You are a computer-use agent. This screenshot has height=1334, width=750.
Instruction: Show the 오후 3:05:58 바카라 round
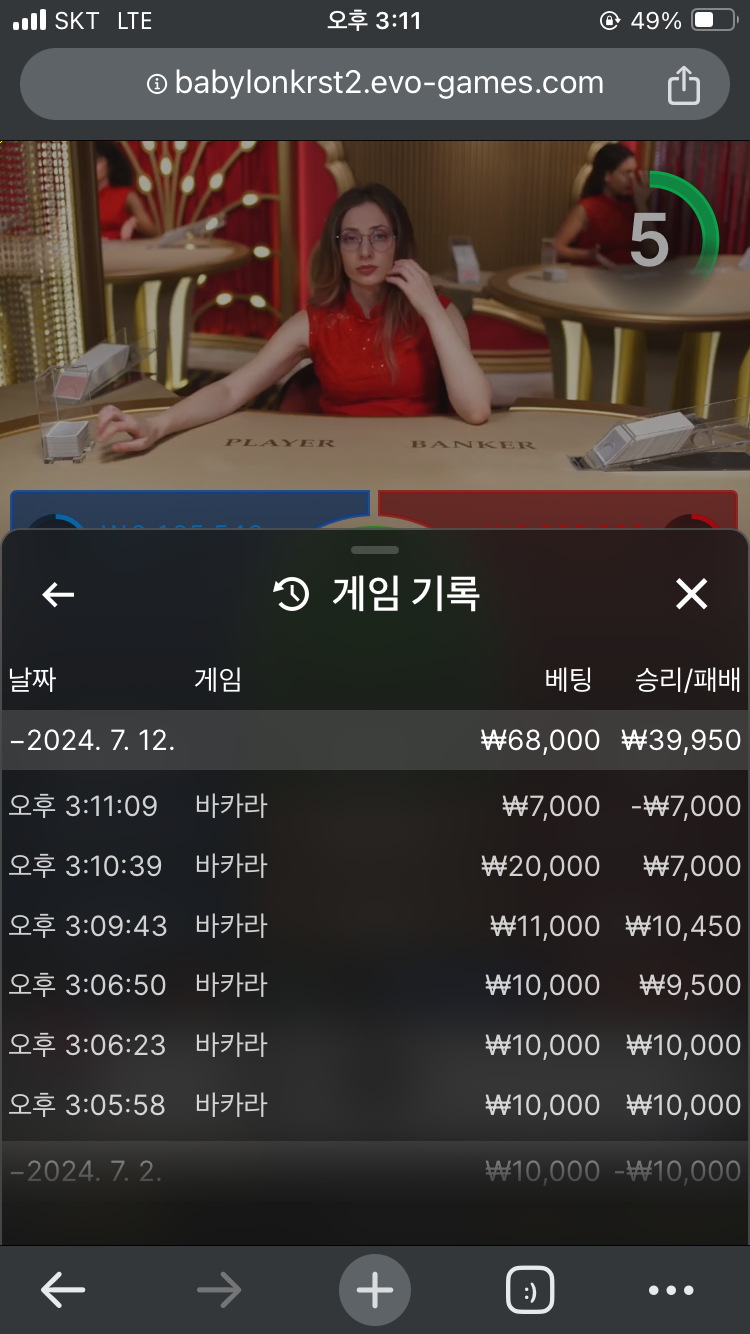coord(375,1105)
